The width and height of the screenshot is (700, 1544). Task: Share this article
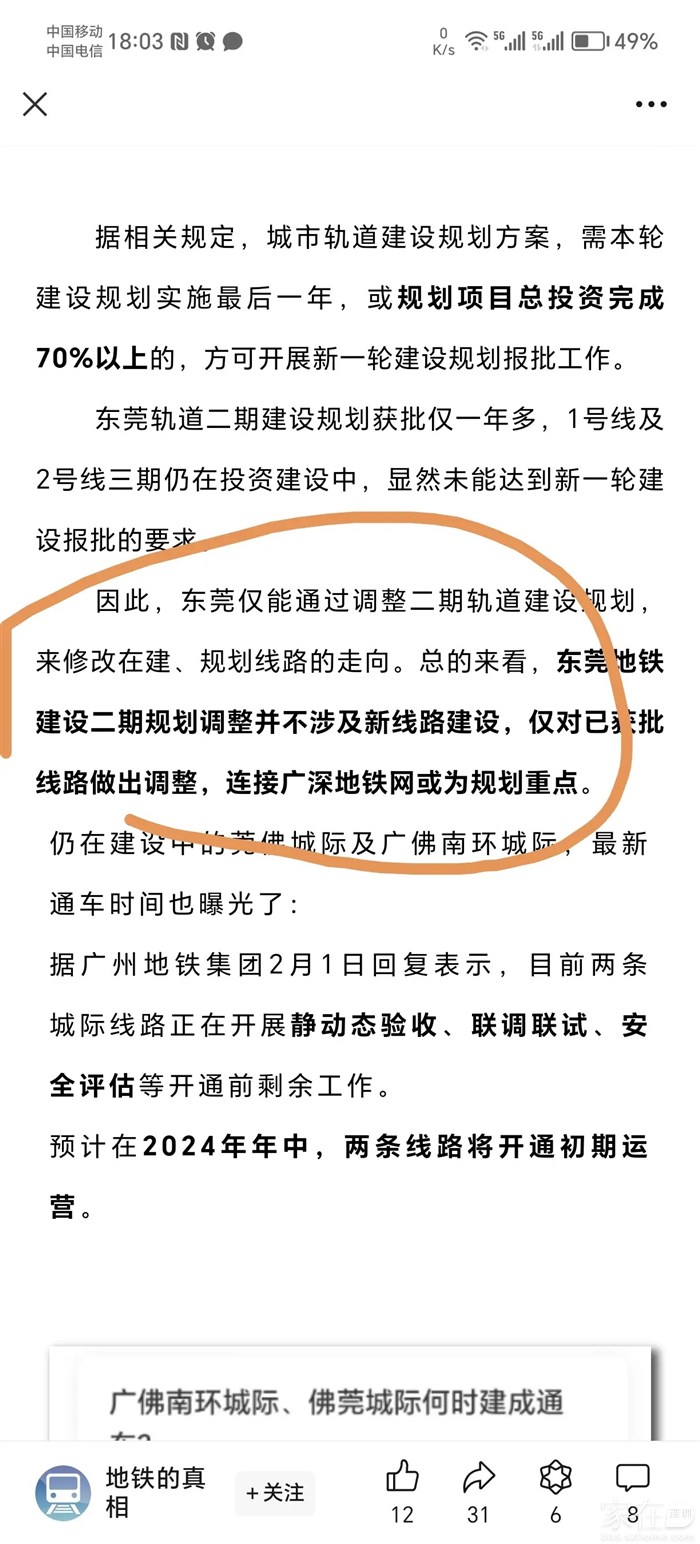click(479, 1479)
